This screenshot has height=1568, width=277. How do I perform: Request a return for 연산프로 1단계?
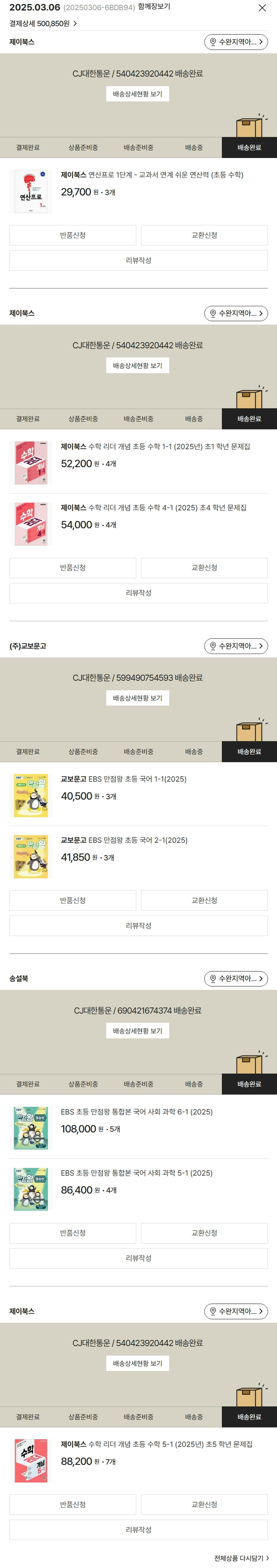pyautogui.click(x=72, y=236)
